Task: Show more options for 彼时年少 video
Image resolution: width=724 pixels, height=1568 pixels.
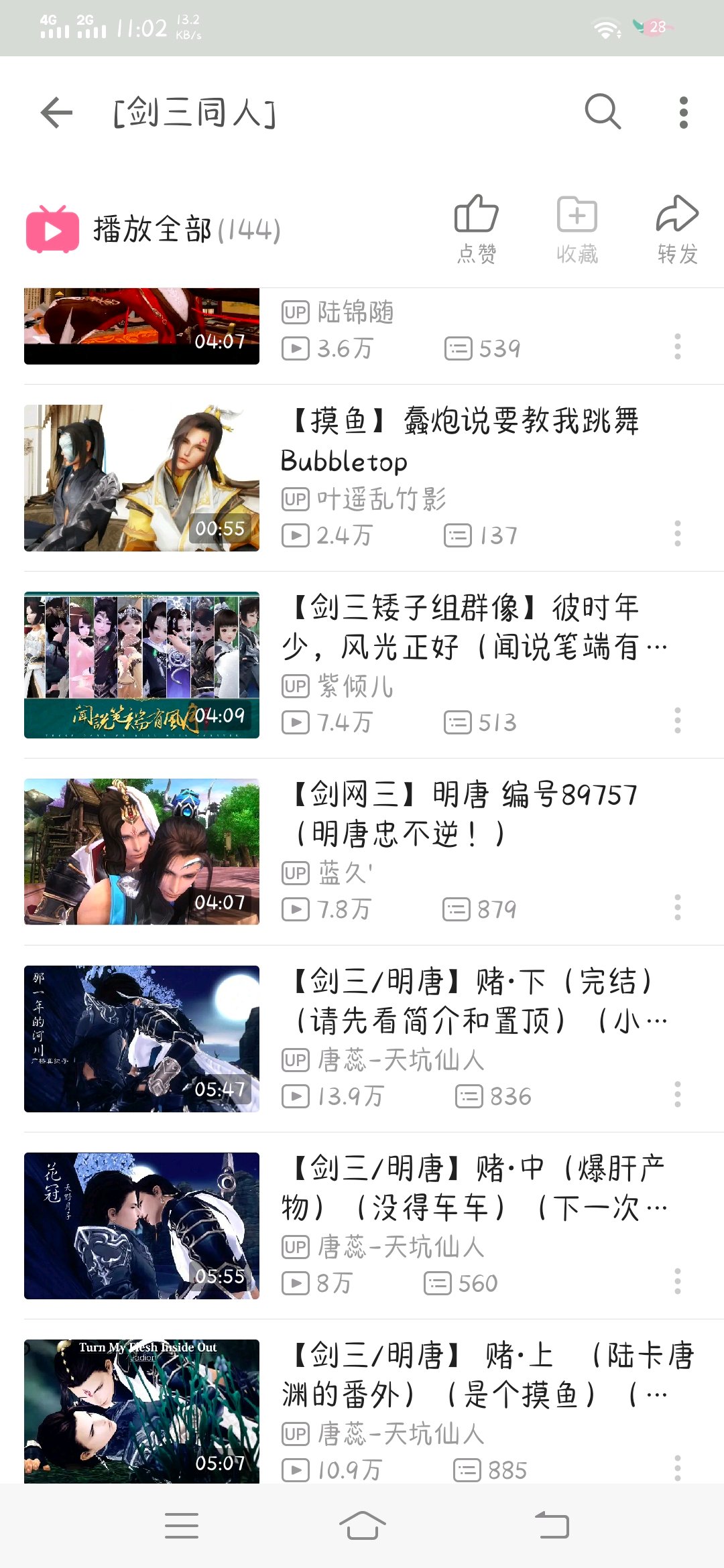Action: [x=678, y=720]
